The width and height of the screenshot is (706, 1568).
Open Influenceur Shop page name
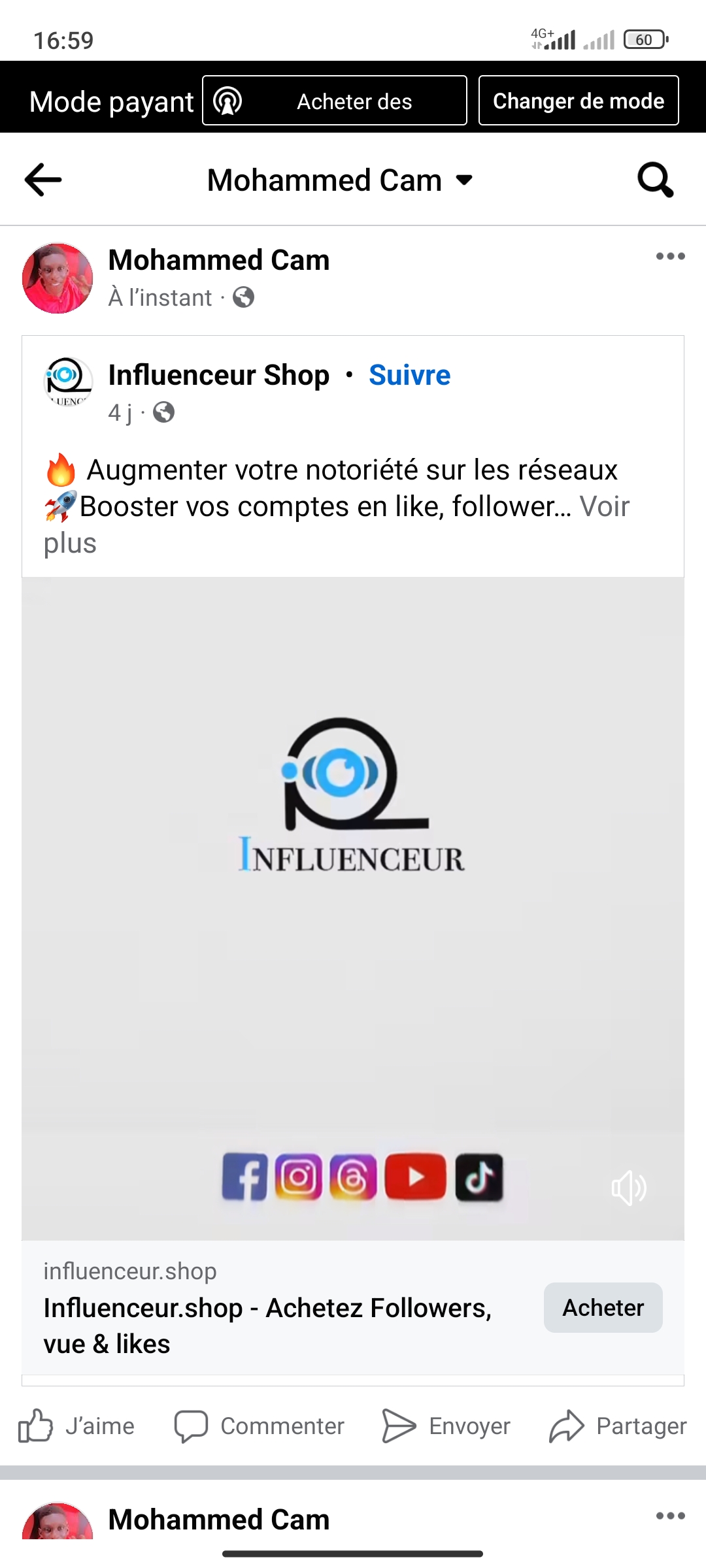click(218, 375)
